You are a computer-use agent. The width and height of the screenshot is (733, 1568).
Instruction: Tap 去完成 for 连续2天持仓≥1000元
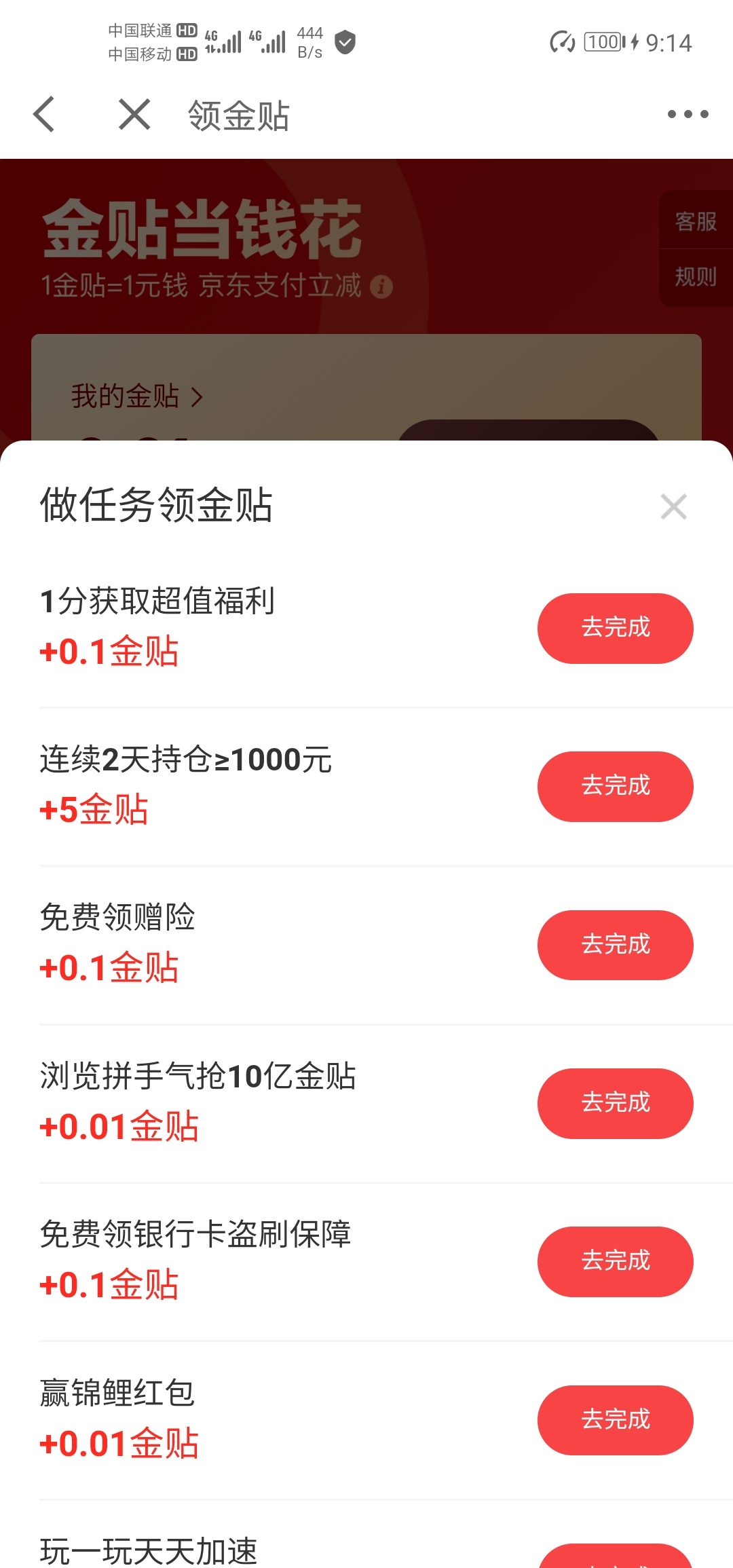pos(616,786)
